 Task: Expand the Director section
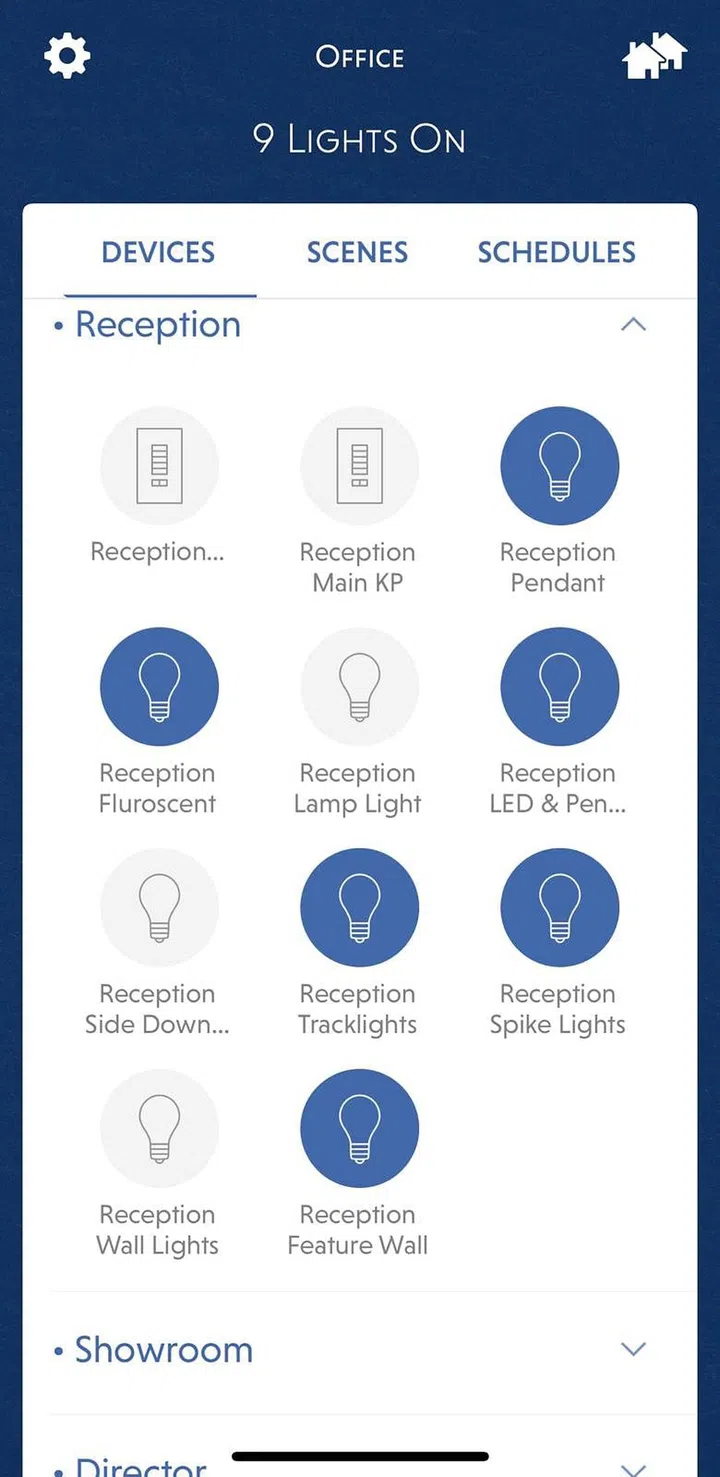(633, 1467)
